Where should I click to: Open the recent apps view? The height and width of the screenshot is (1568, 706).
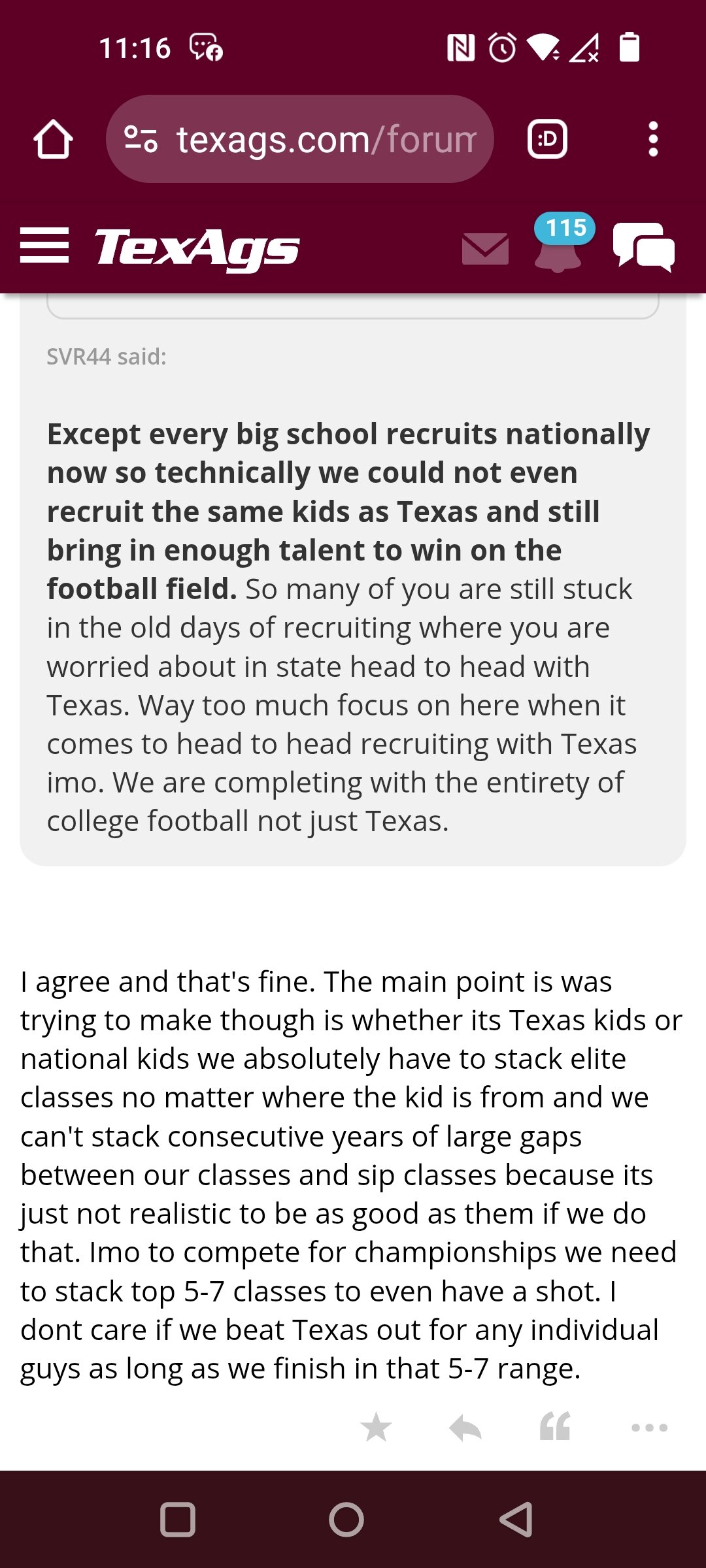point(177,1520)
